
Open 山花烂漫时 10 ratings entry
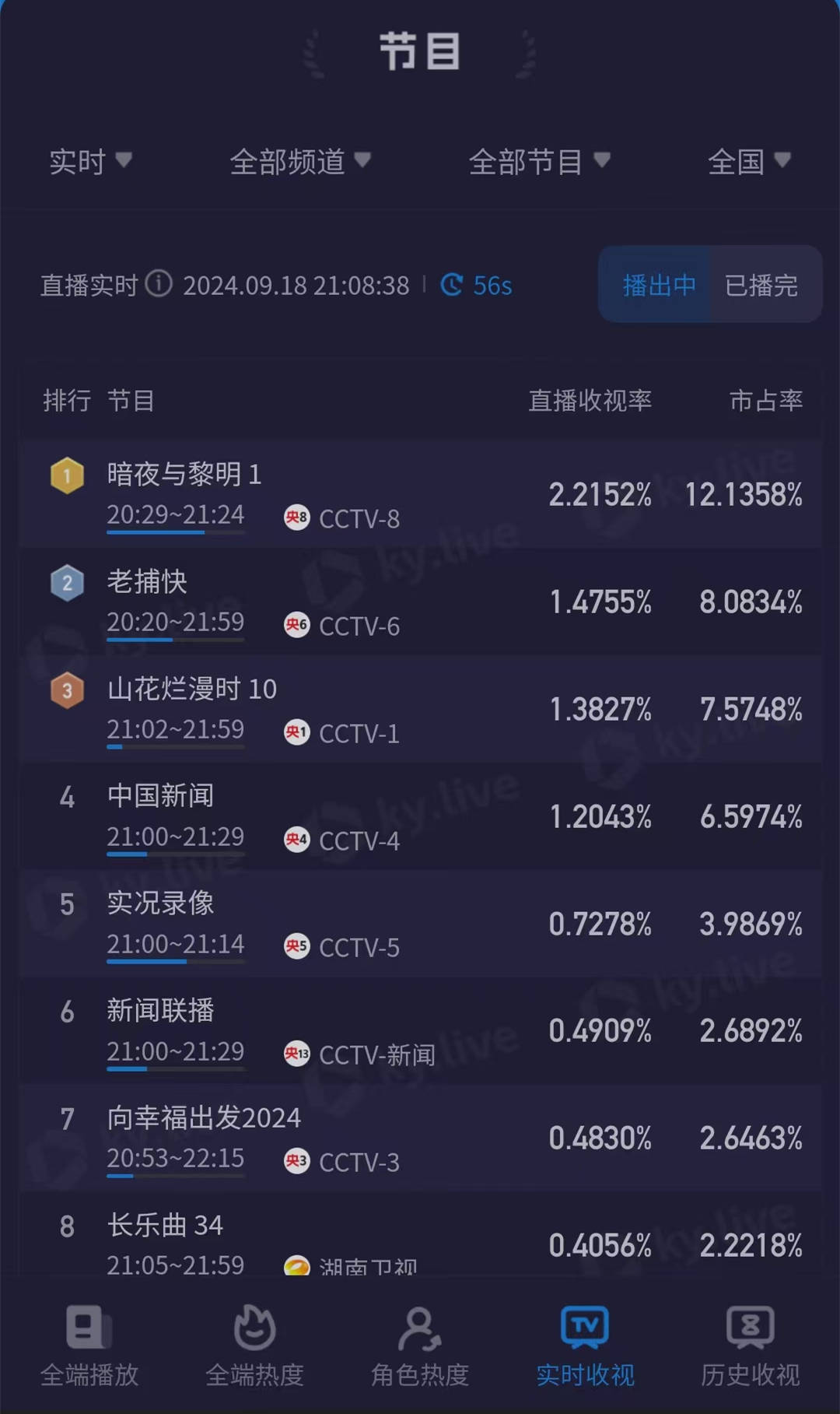[x=420, y=709]
